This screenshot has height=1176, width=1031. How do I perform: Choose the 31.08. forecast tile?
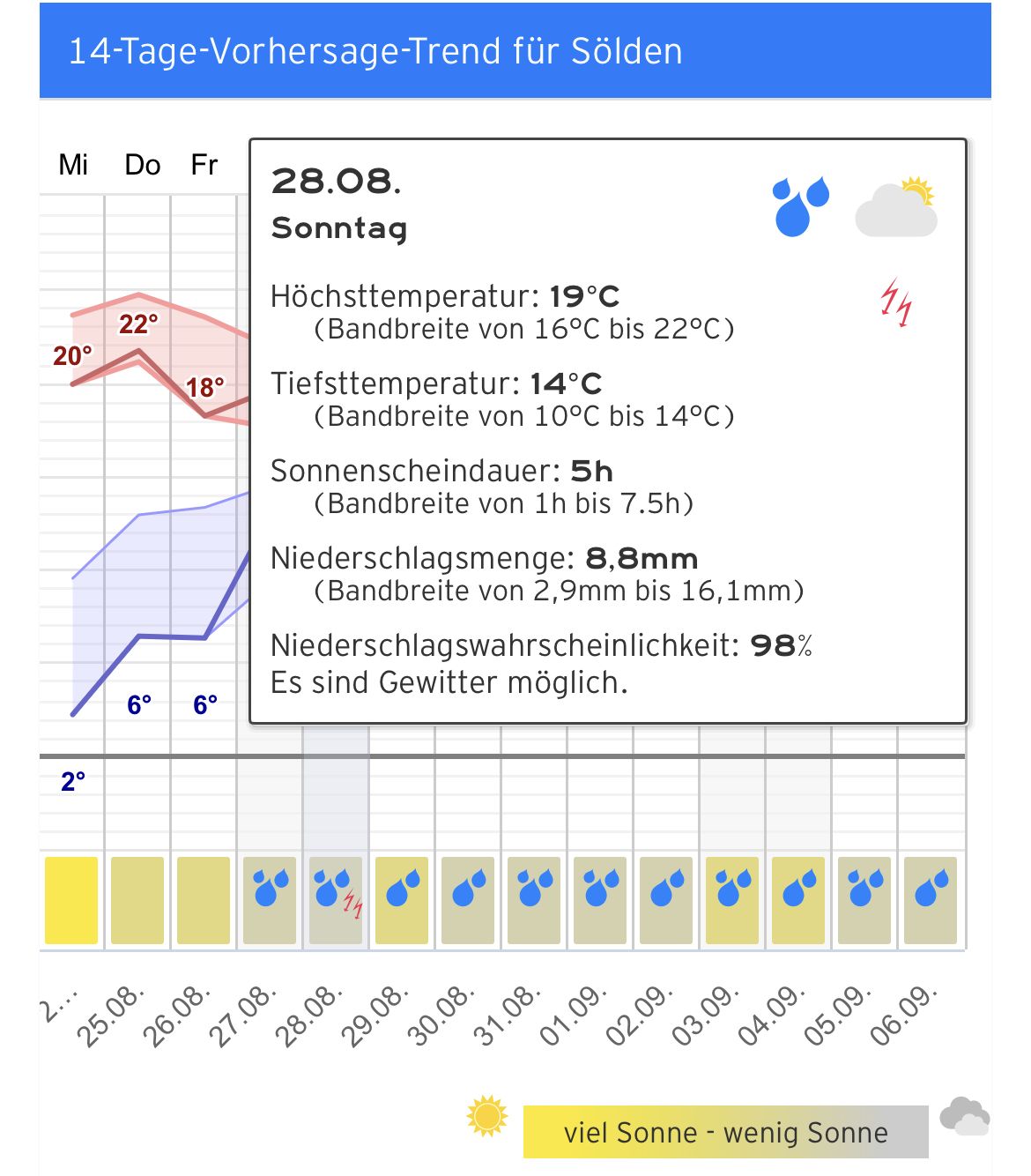tap(534, 900)
